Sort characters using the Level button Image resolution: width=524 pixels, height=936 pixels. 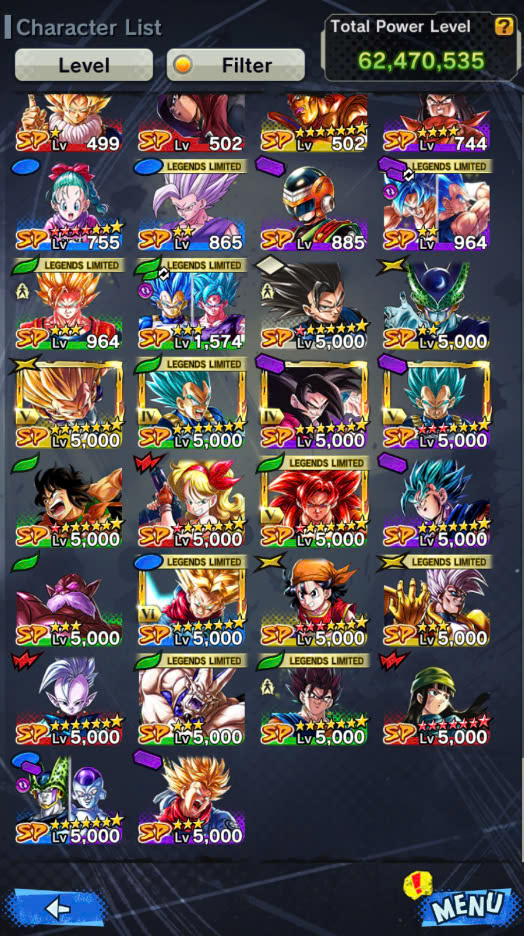point(84,64)
